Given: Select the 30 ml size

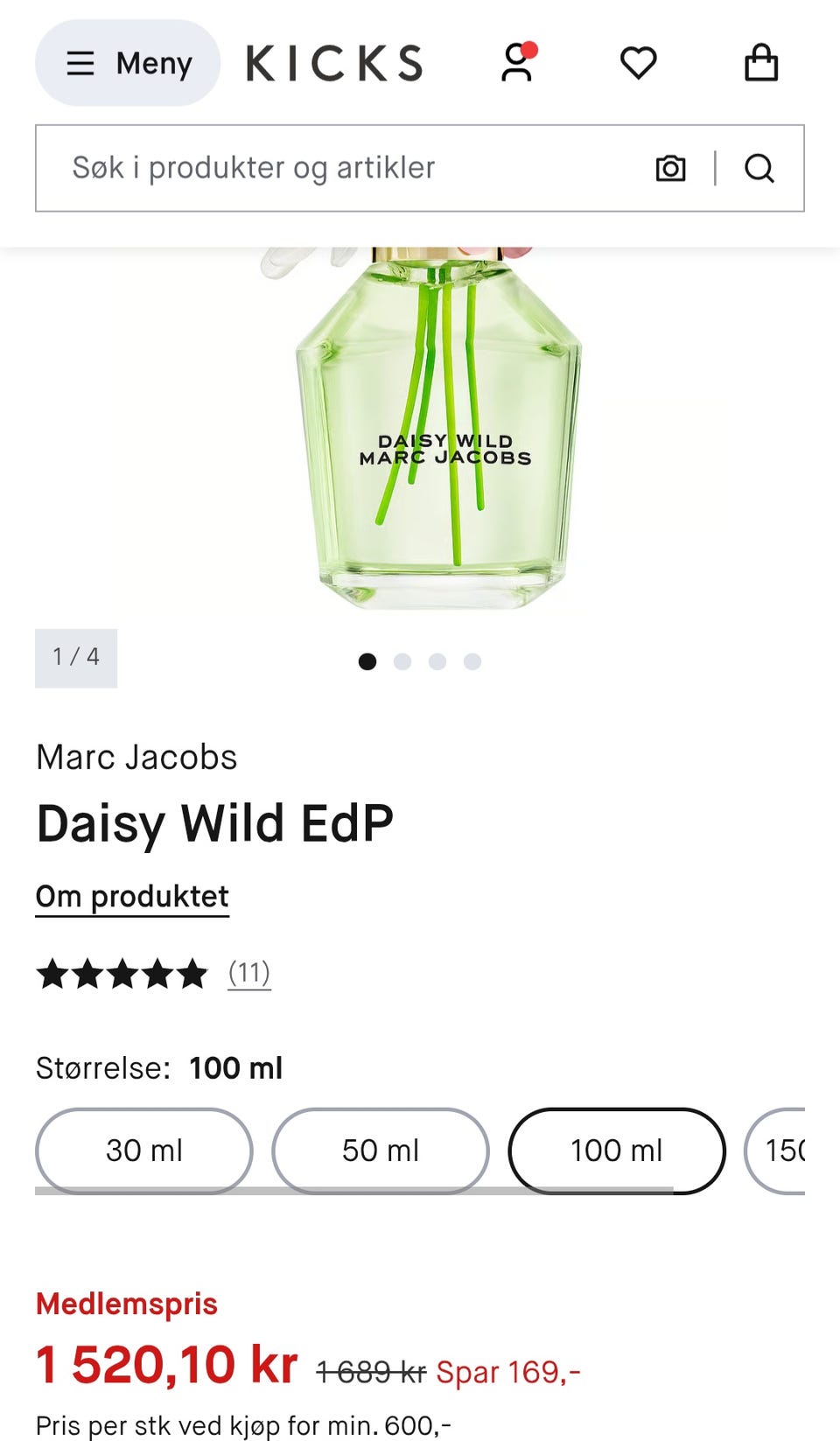Looking at the screenshot, I should tap(144, 1151).
